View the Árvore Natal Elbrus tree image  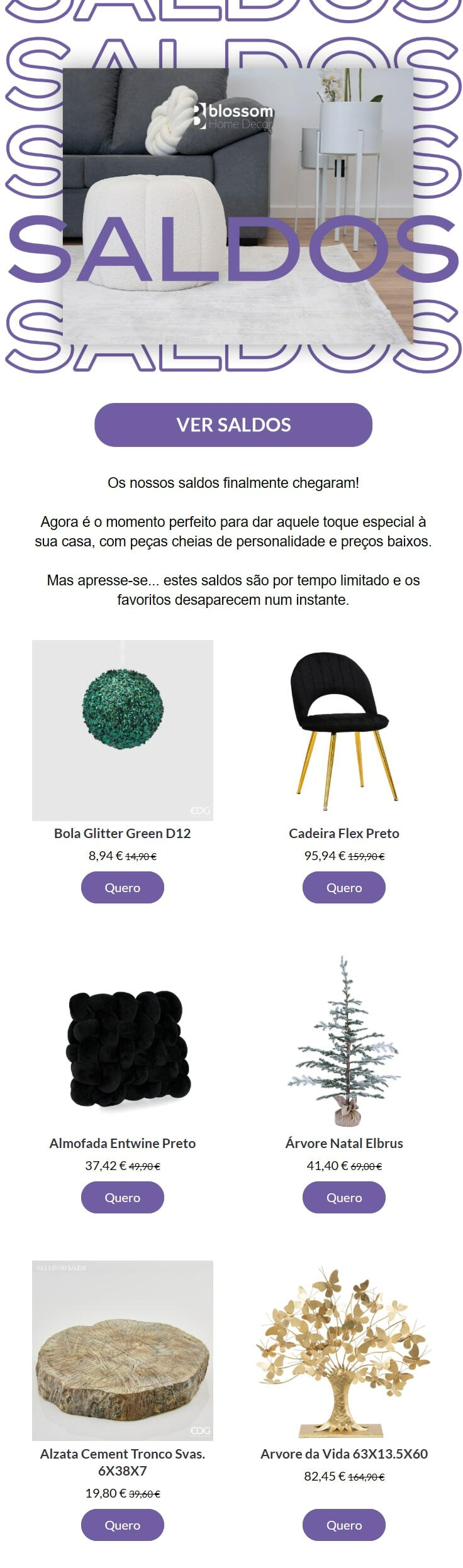(343, 1039)
